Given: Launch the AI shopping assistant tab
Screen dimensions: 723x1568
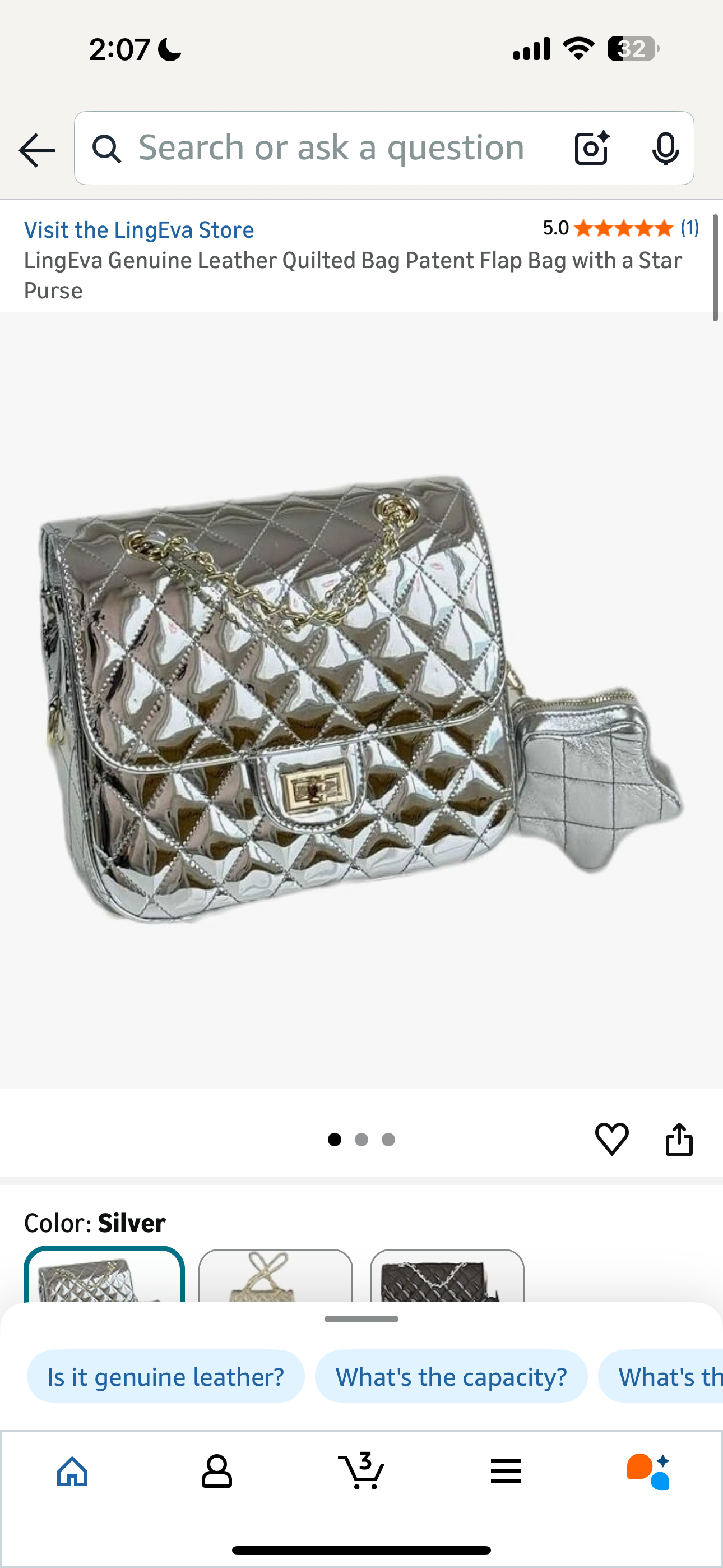Looking at the screenshot, I should tap(649, 1472).
